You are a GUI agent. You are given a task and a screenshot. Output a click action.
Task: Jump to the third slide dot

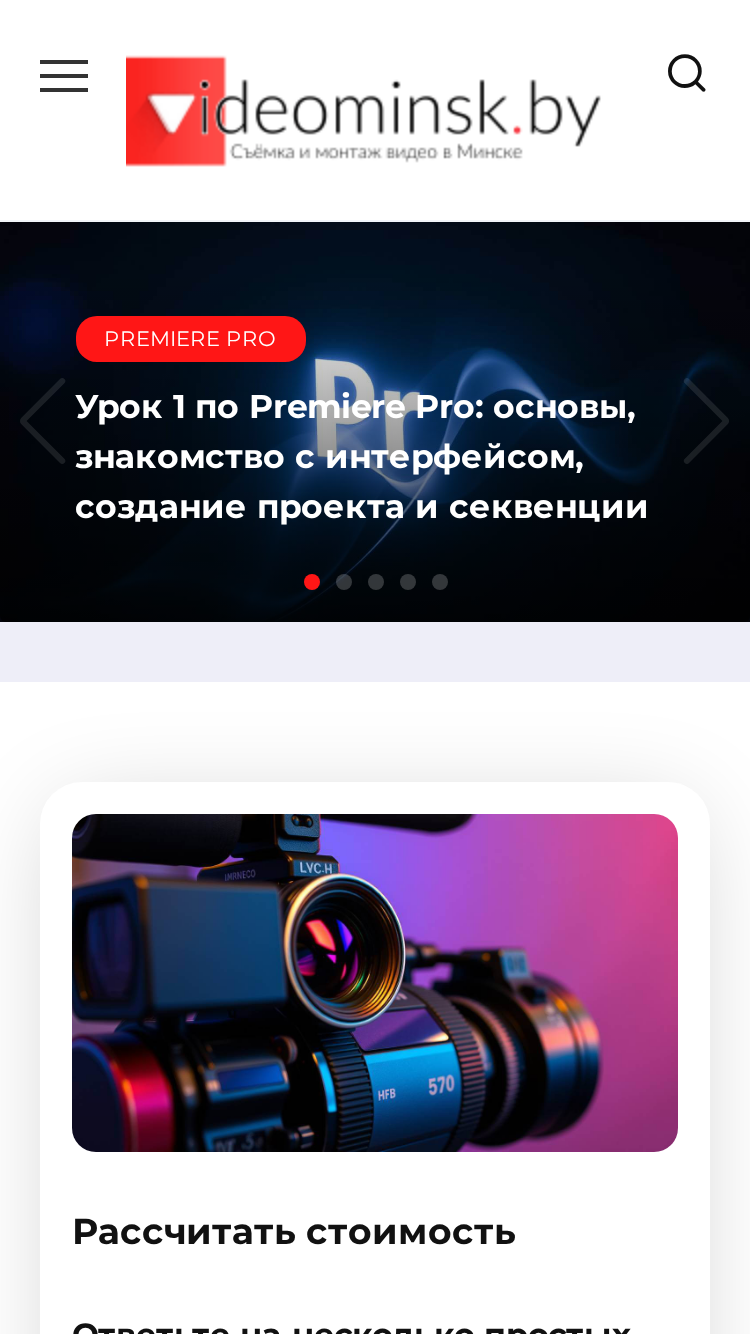point(376,582)
